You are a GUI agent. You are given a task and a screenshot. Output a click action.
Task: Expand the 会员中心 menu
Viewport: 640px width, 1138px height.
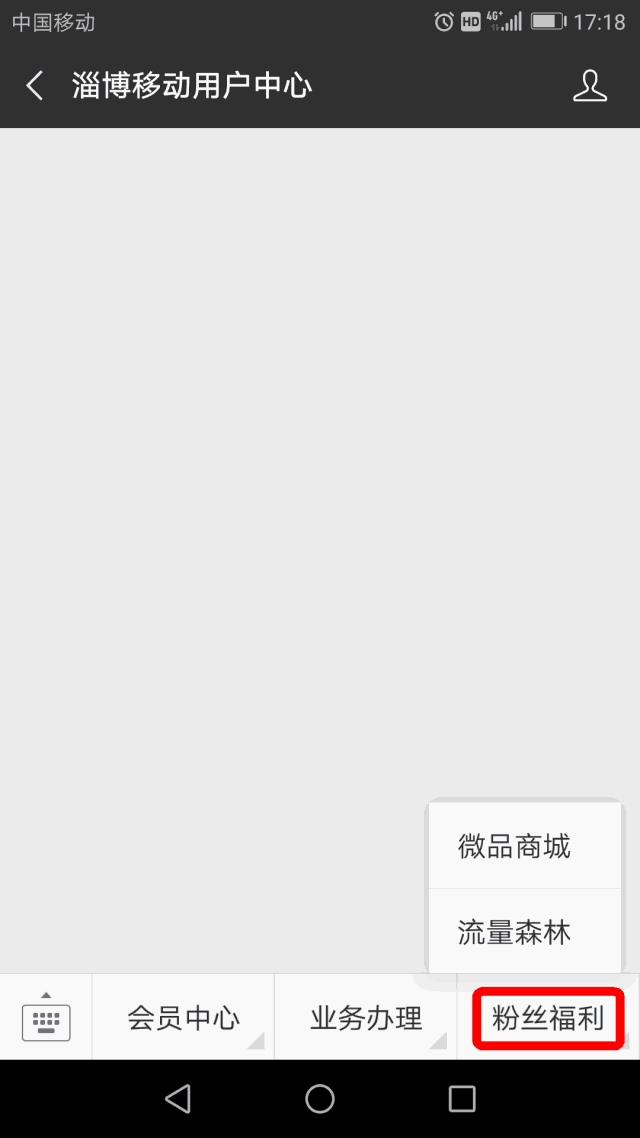184,1017
